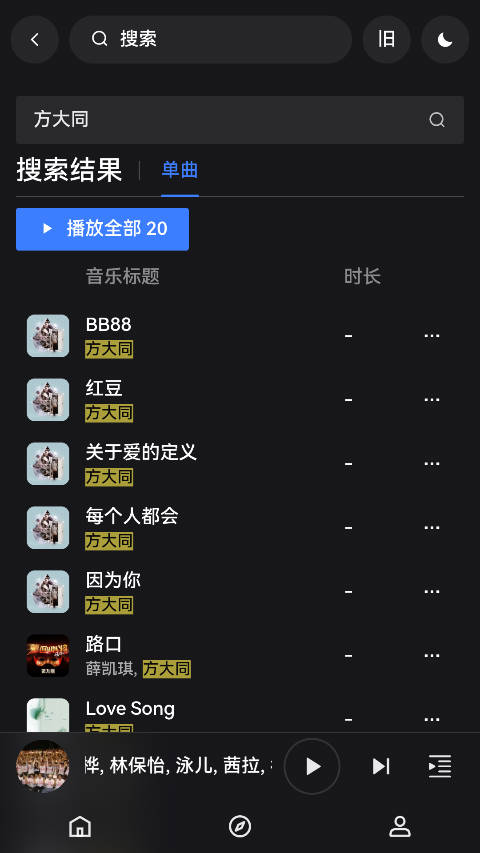480x853 pixels.
Task: Tap the 旧 button at top
Action: click(386, 39)
